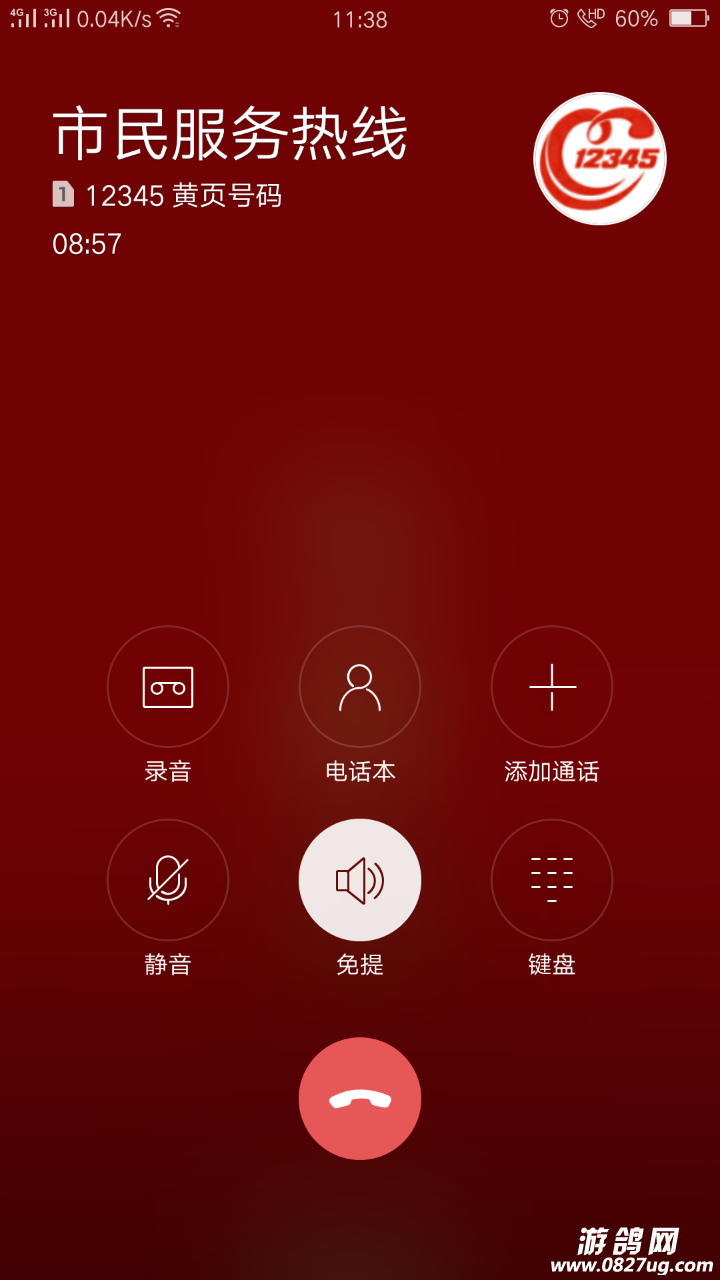Mute the microphone (静音)
Image resolution: width=720 pixels, height=1280 pixels.
(x=168, y=880)
